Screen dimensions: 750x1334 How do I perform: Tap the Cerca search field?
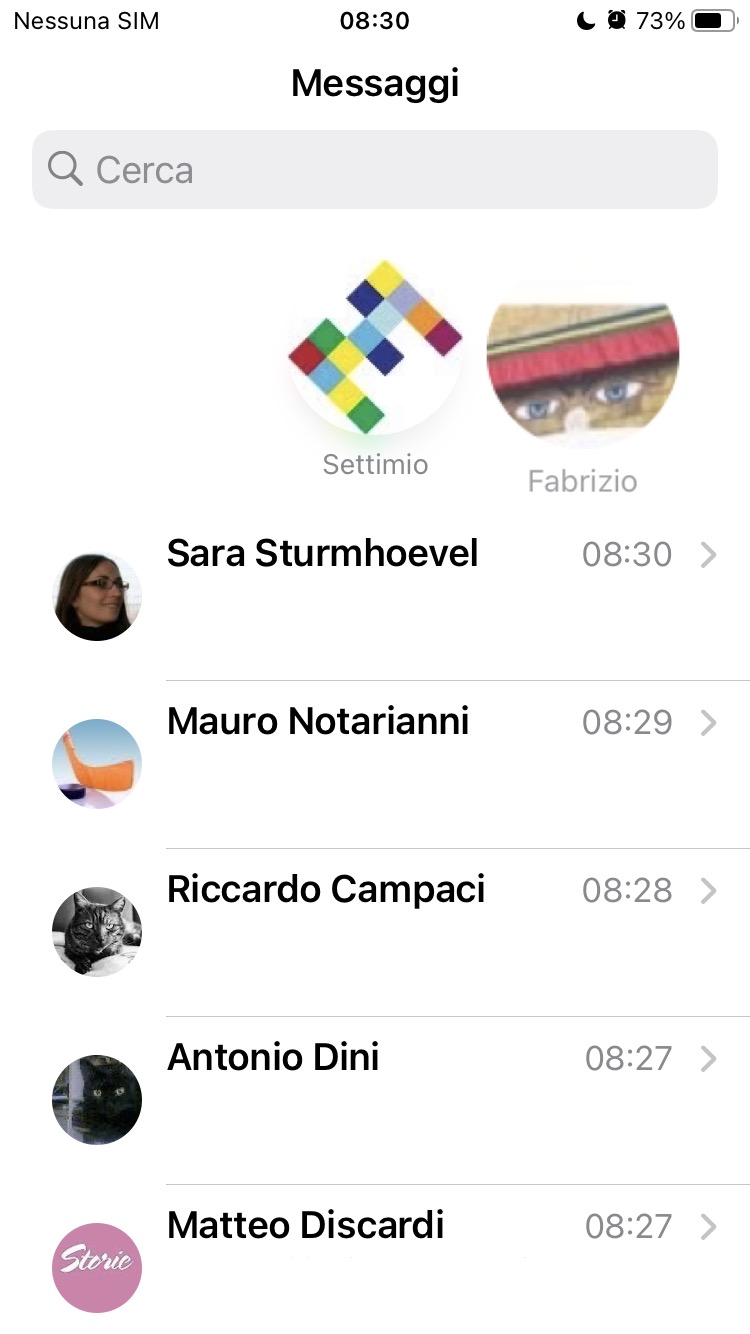(375, 170)
